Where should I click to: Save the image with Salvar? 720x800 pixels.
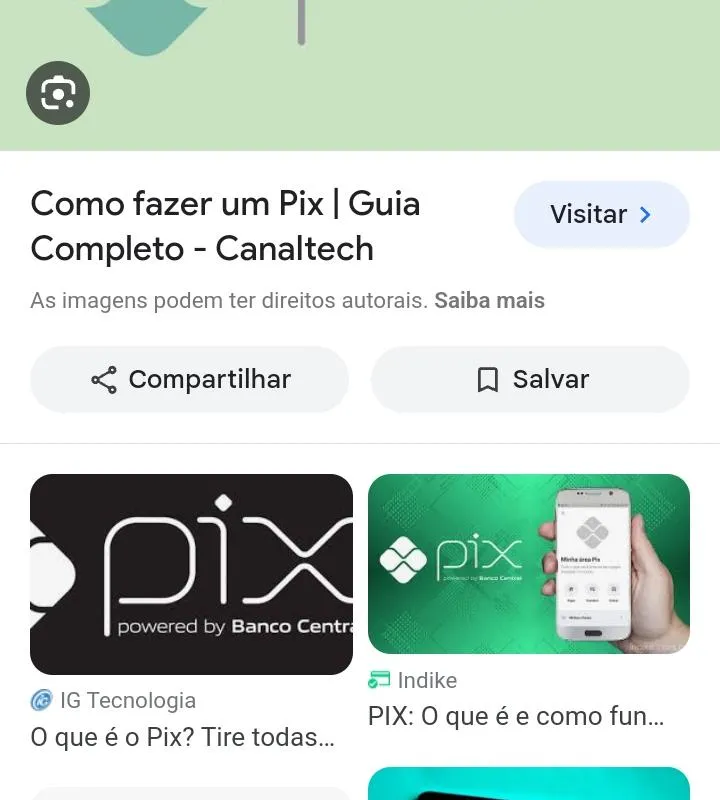coord(529,379)
